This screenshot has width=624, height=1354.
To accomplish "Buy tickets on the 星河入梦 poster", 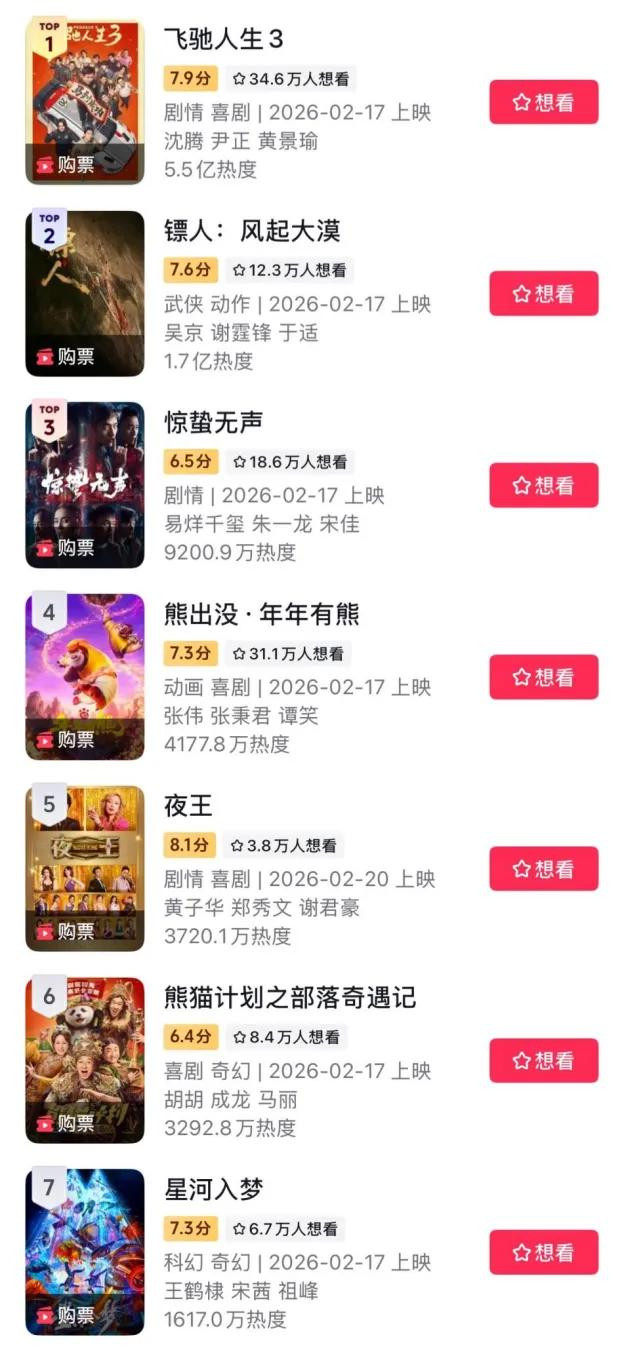I will tap(66, 1315).
